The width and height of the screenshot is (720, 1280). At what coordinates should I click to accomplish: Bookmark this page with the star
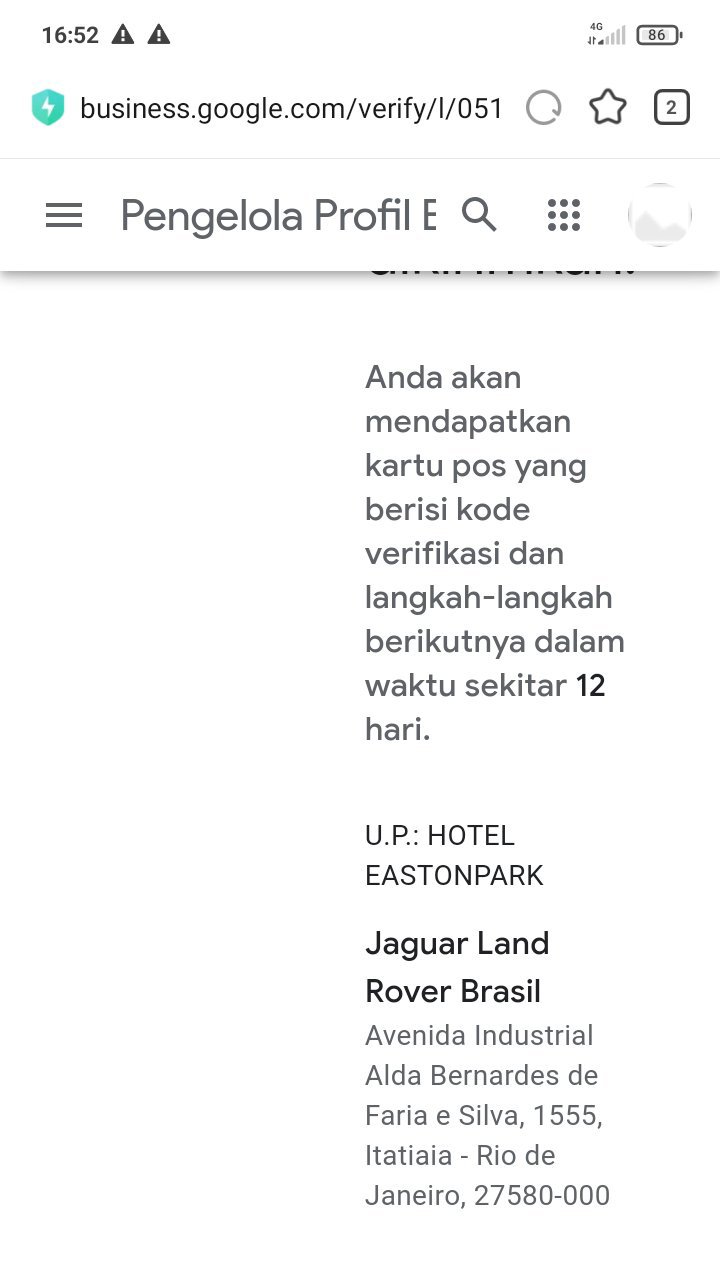pyautogui.click(x=608, y=108)
